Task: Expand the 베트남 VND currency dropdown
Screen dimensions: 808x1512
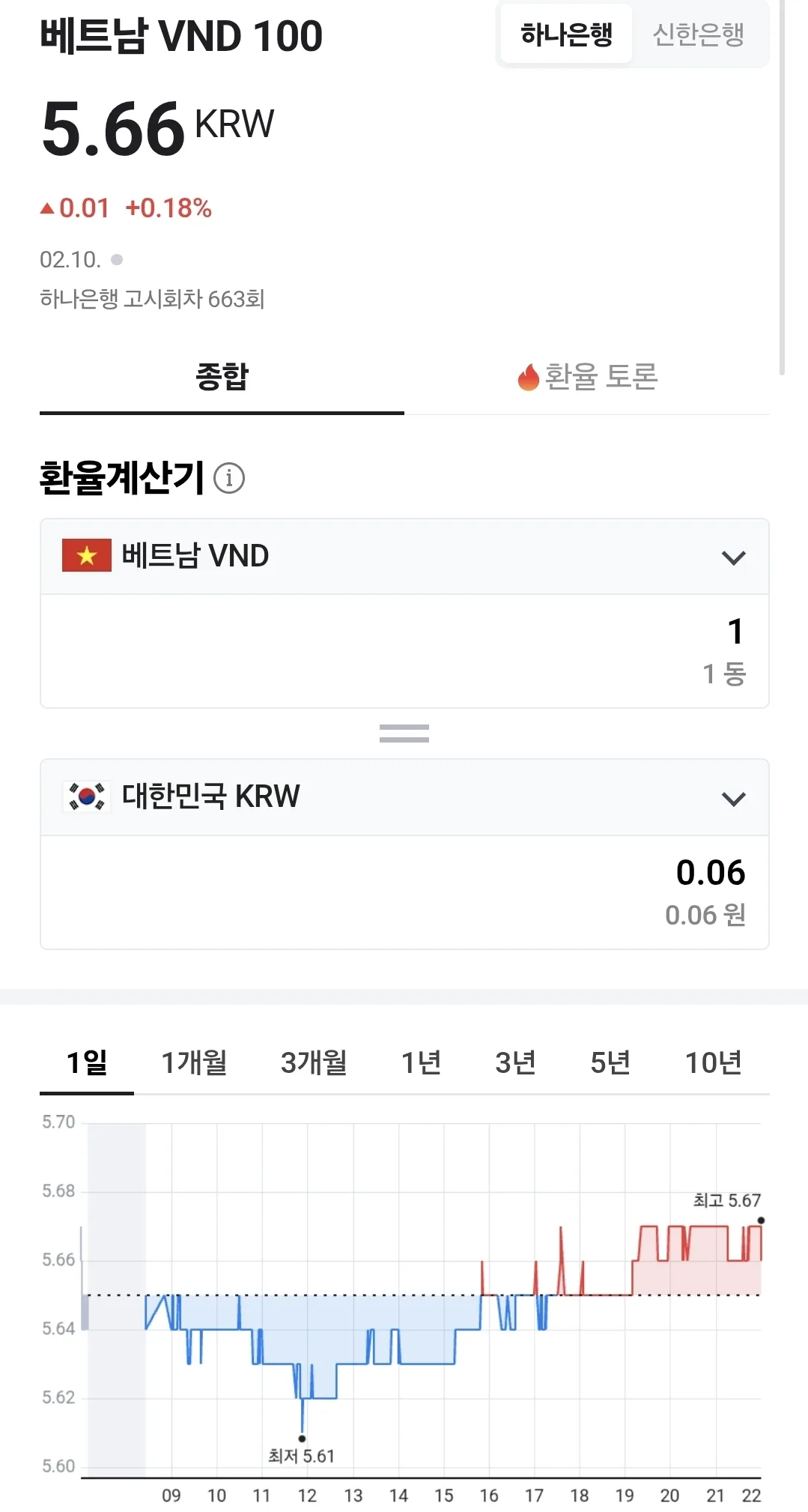Action: click(404, 557)
